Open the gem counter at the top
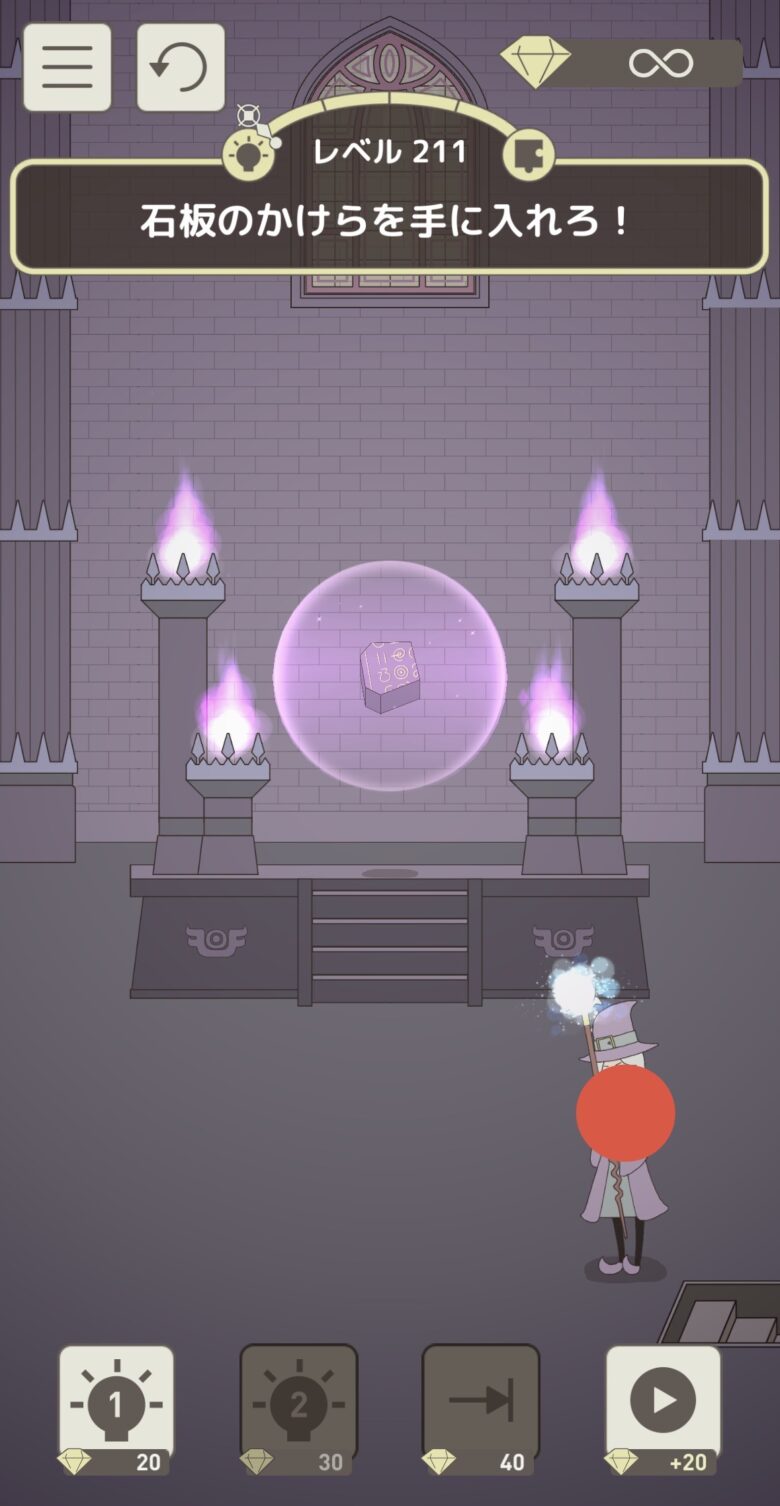 point(622,63)
